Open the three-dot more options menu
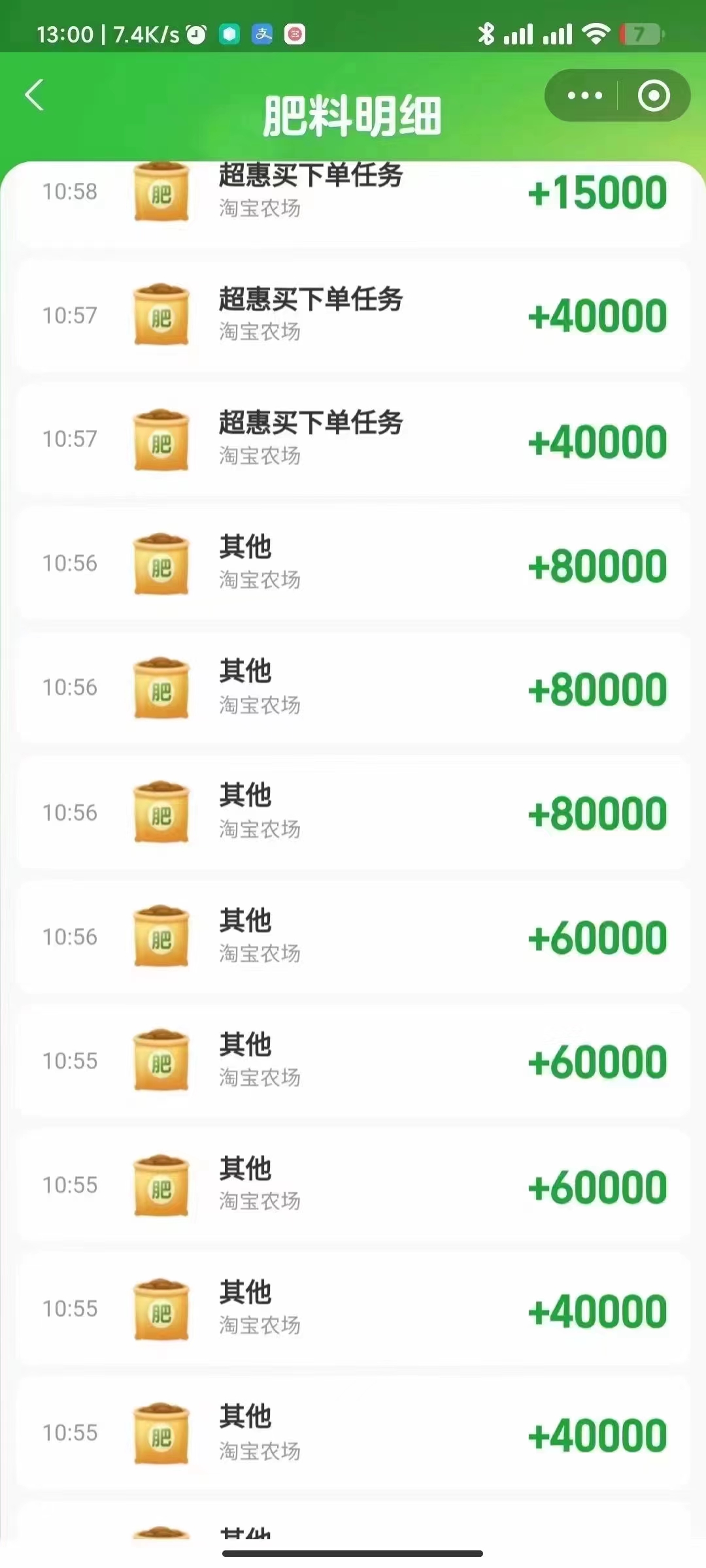This screenshot has height=1568, width=706. 584,96
